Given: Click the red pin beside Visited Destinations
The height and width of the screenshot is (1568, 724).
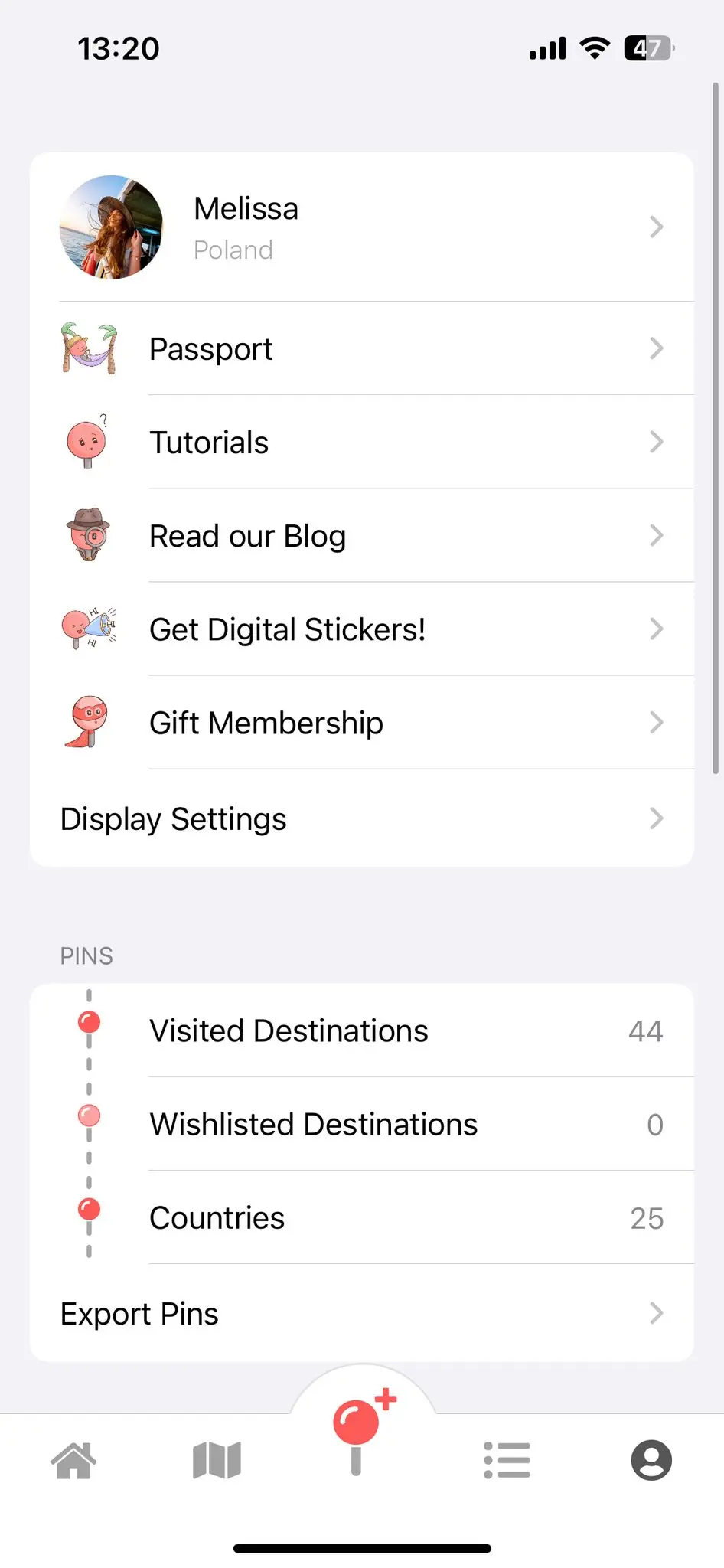Looking at the screenshot, I should tap(89, 1021).
